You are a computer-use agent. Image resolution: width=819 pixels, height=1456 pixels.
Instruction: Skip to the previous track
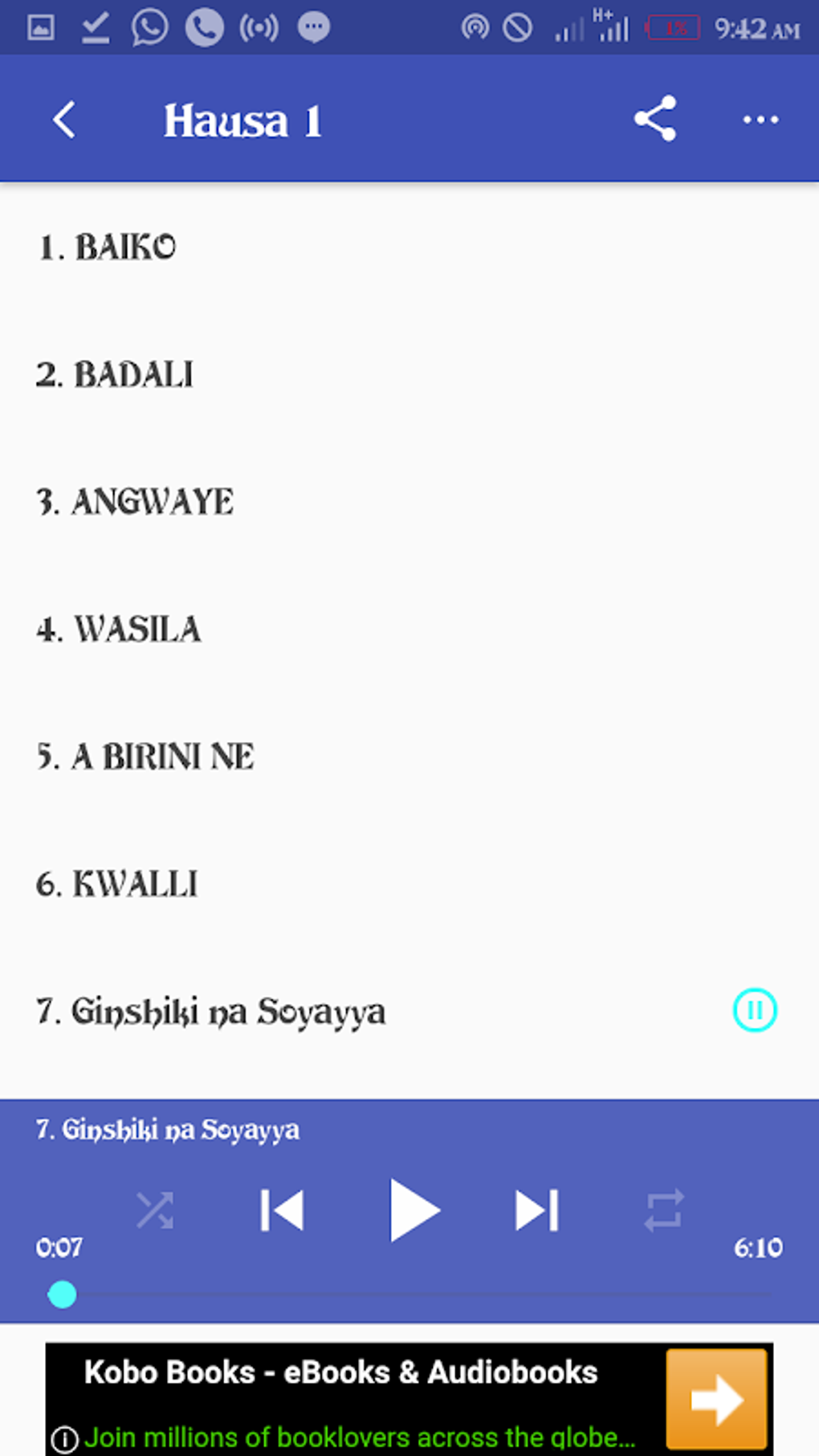[x=283, y=1210]
